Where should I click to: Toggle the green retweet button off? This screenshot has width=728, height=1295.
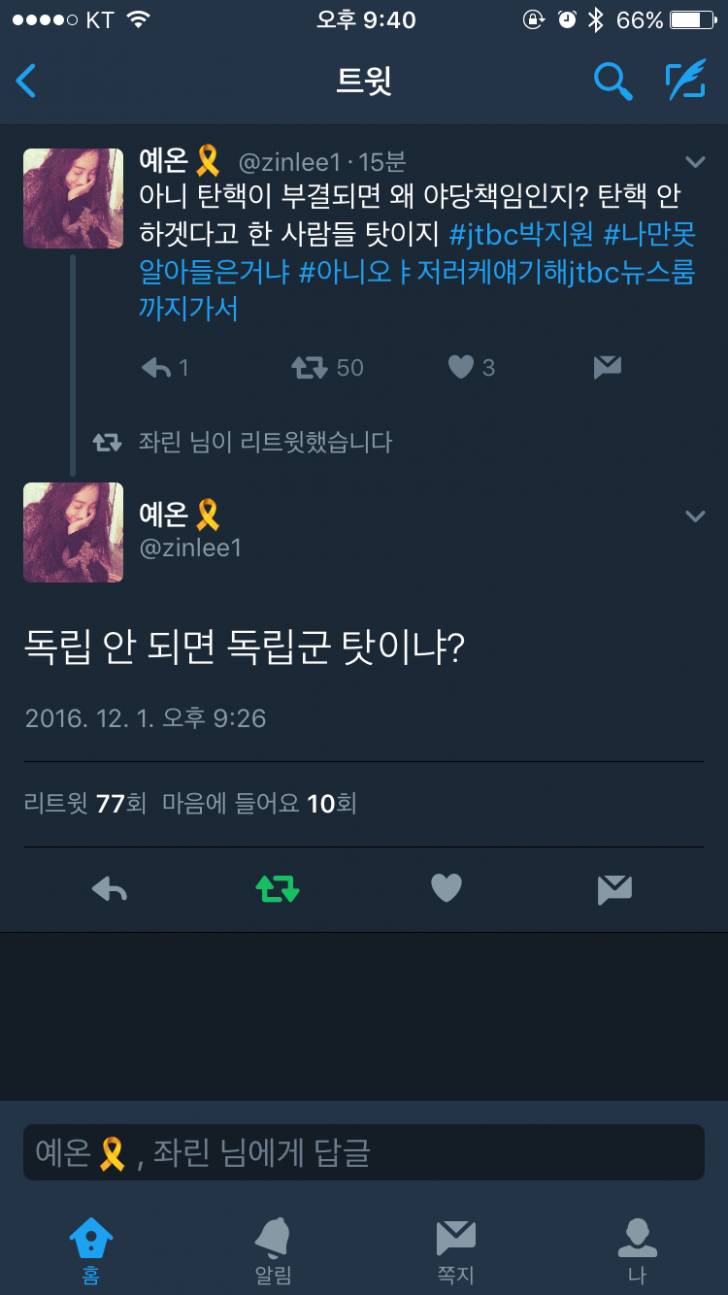277,886
